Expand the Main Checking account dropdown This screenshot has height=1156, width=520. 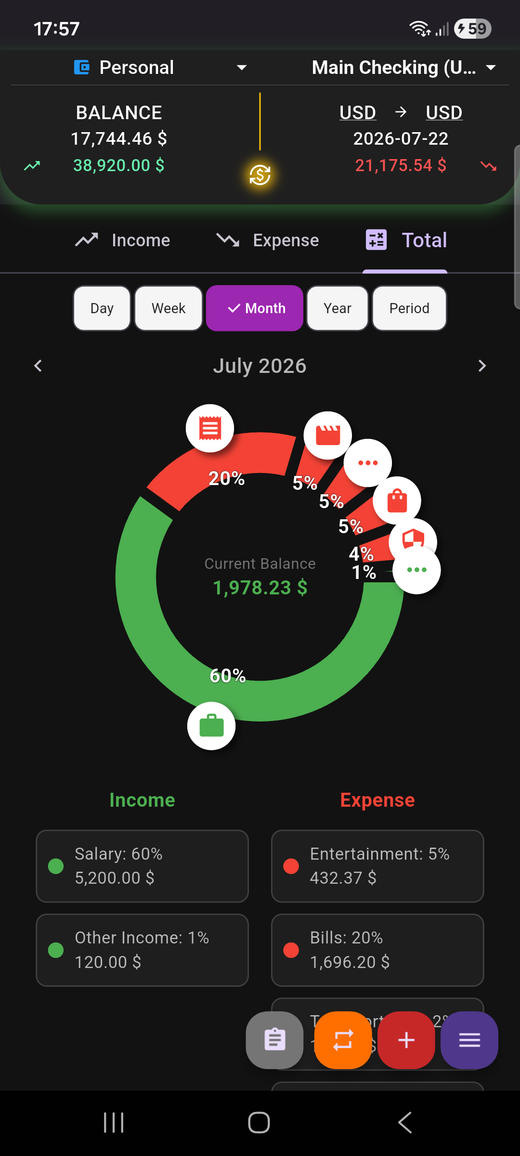click(403, 68)
